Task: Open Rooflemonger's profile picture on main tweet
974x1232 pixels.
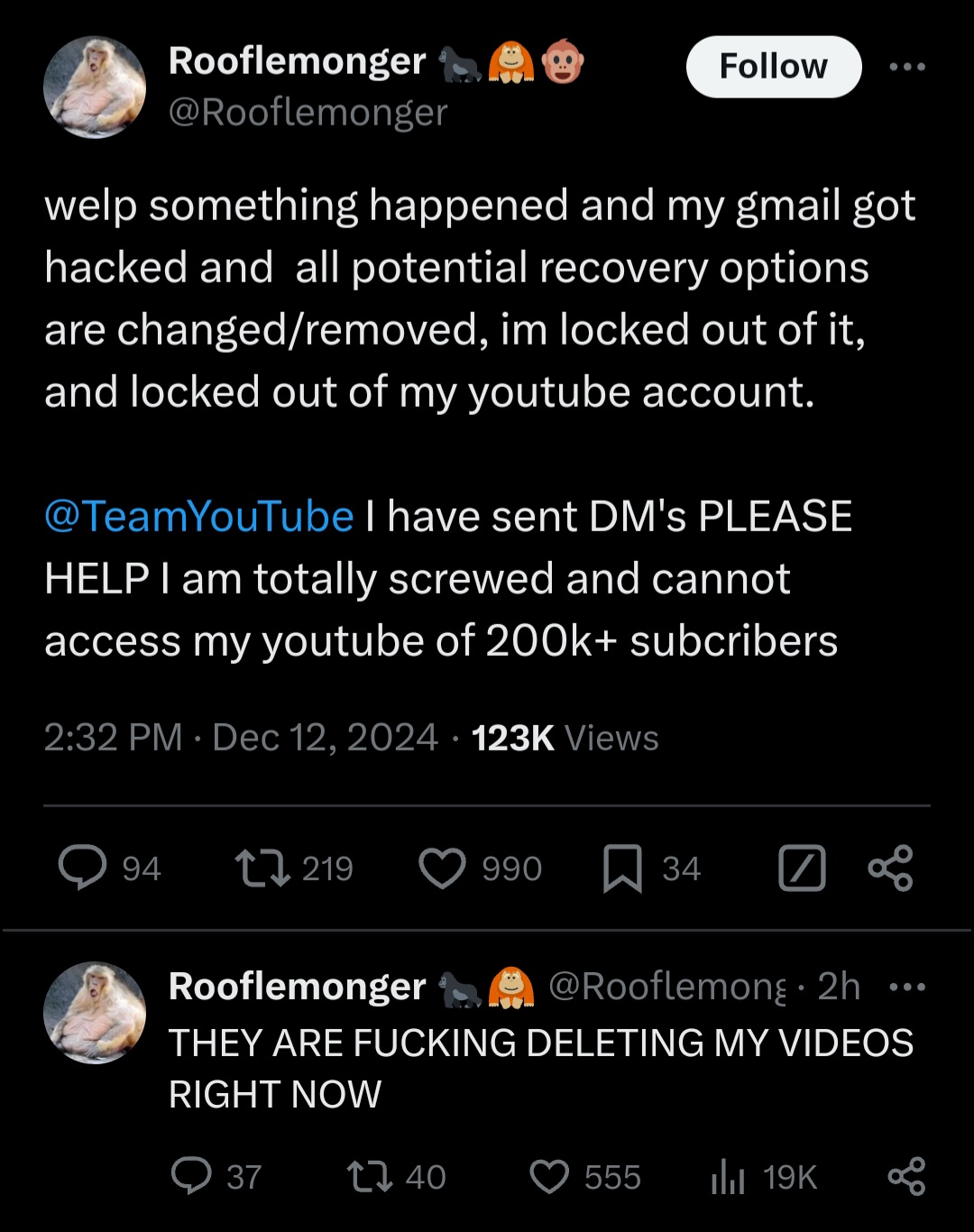Action: coord(95,87)
